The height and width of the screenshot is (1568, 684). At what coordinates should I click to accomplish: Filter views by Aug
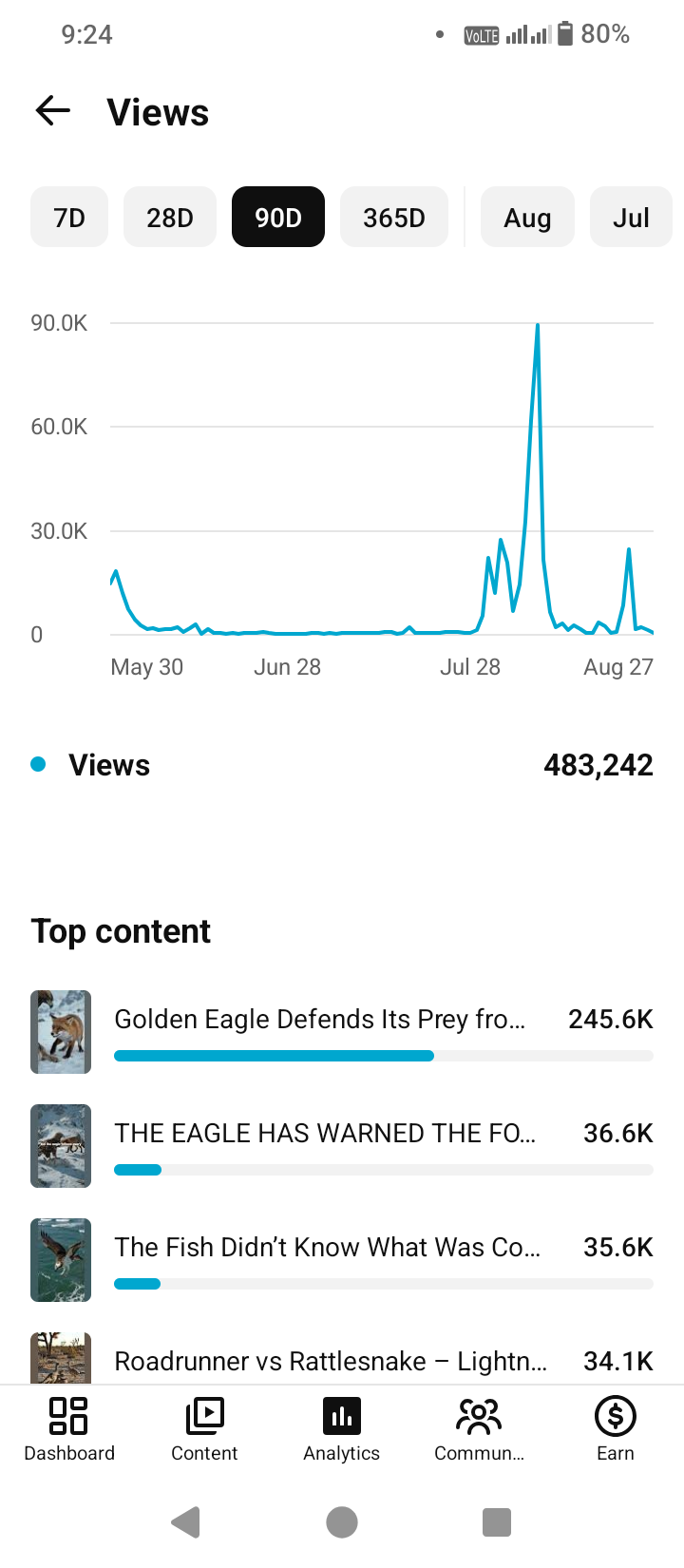(527, 217)
